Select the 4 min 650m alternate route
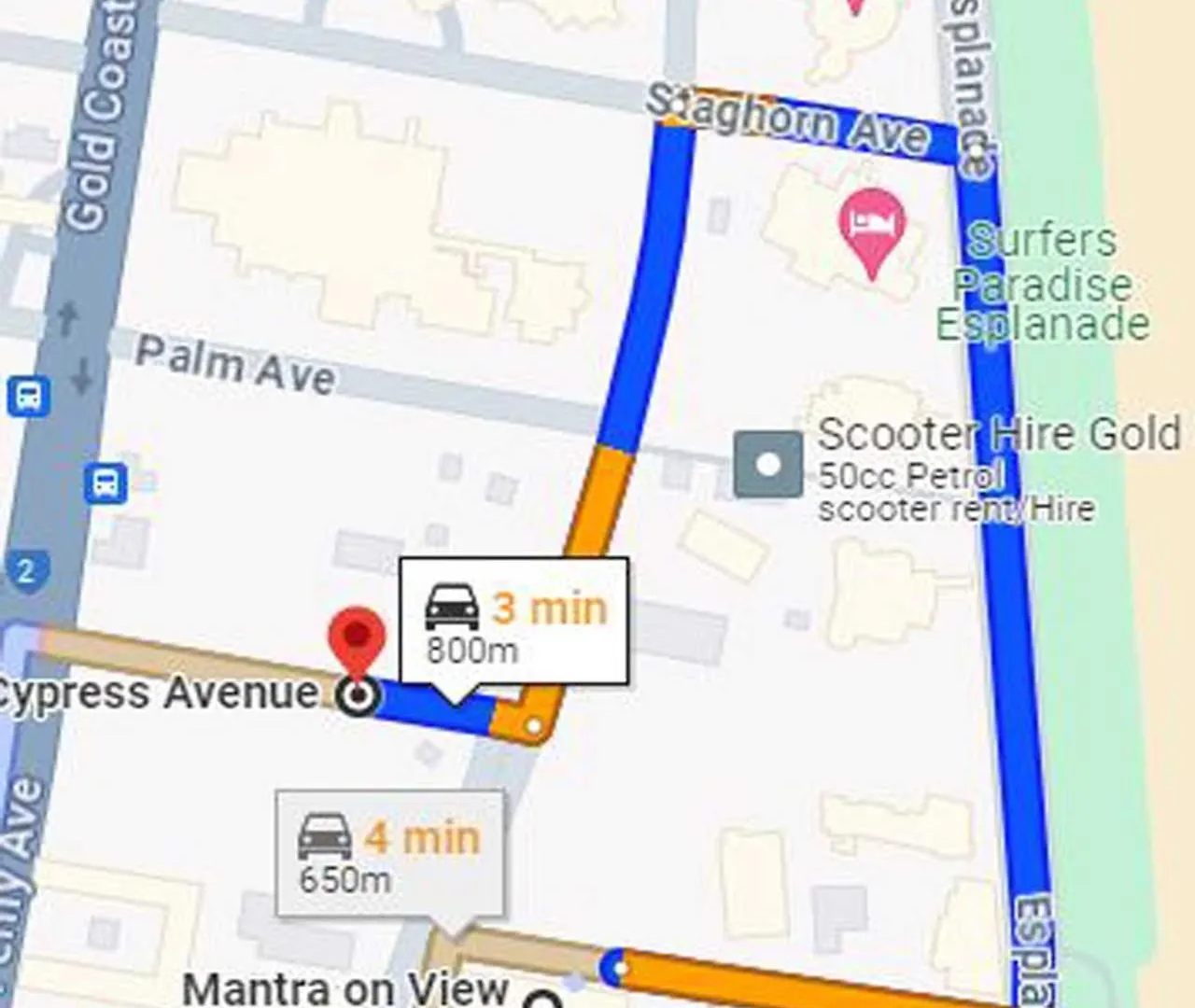 tap(390, 855)
